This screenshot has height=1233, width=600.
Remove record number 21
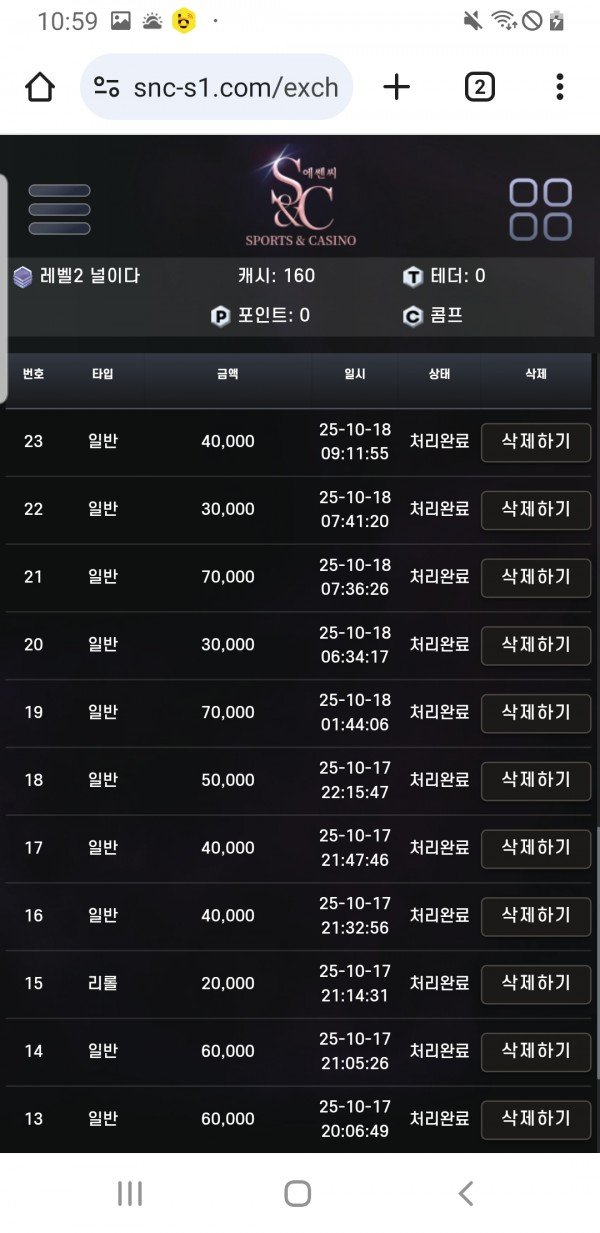[x=535, y=578]
